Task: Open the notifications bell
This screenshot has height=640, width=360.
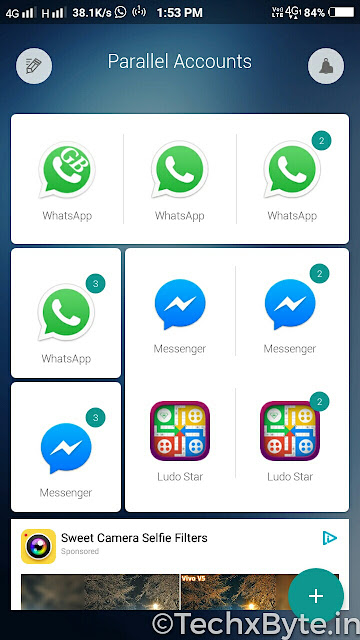Action: (x=326, y=66)
